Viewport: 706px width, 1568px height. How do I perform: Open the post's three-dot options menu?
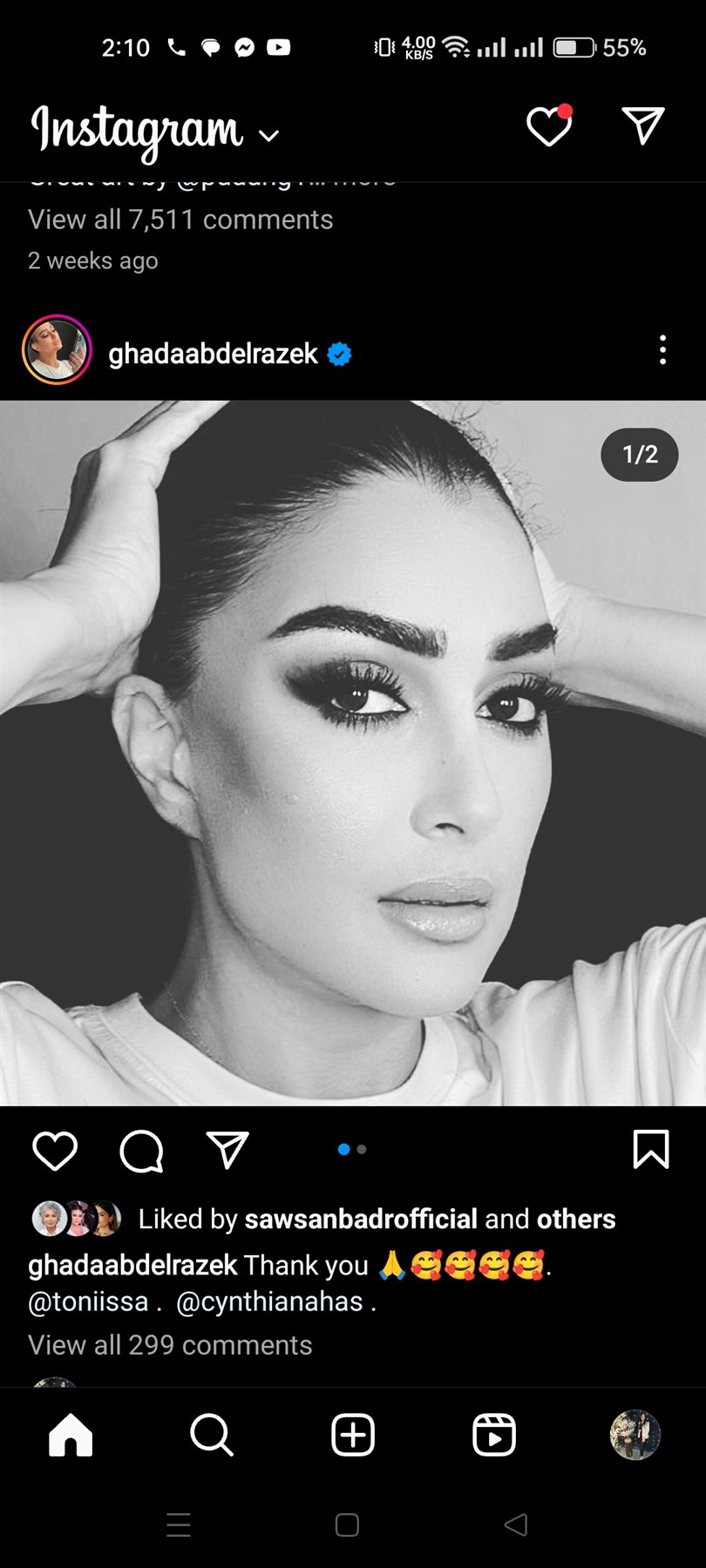coord(662,350)
